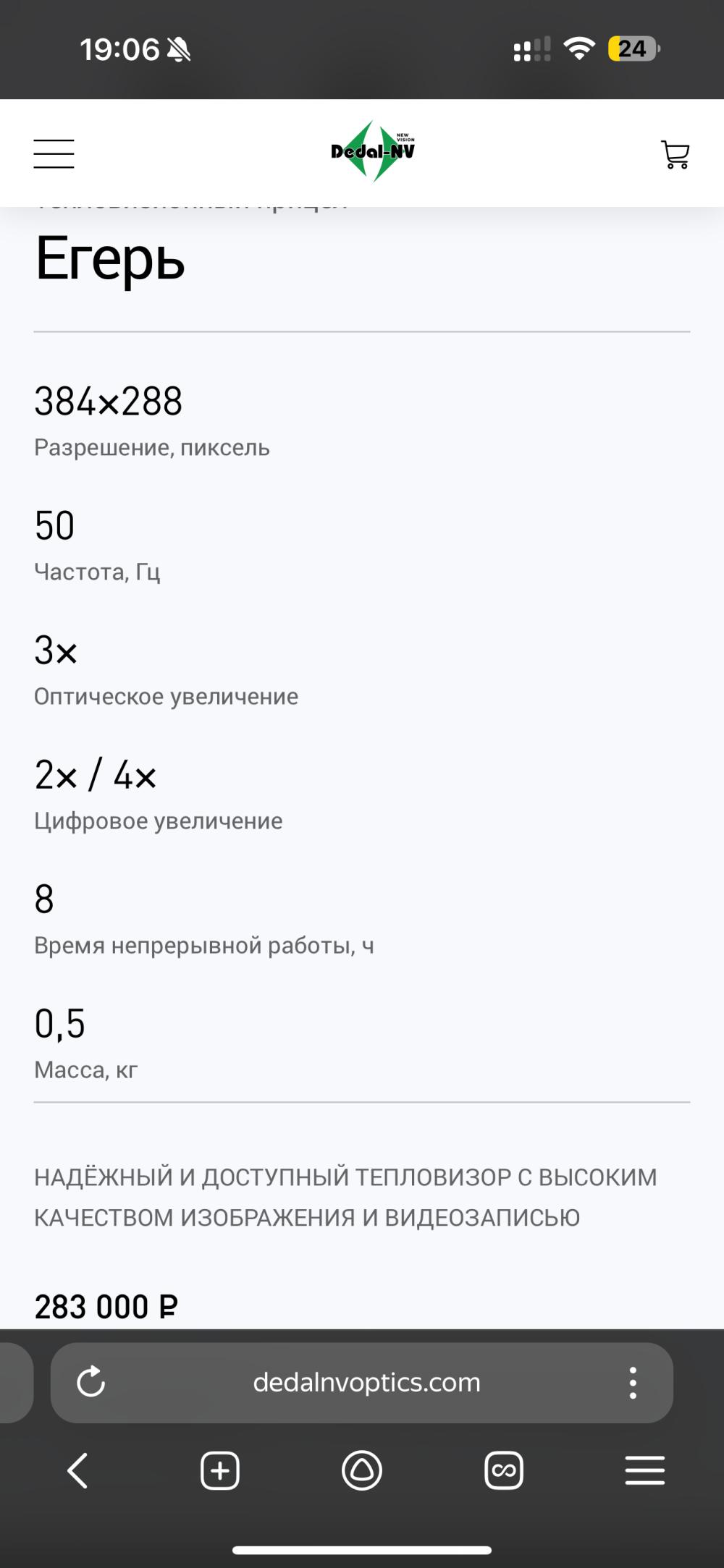This screenshot has height=1568, width=724.
Task: Tap the 283 000 ₽ price
Action: (106, 1307)
